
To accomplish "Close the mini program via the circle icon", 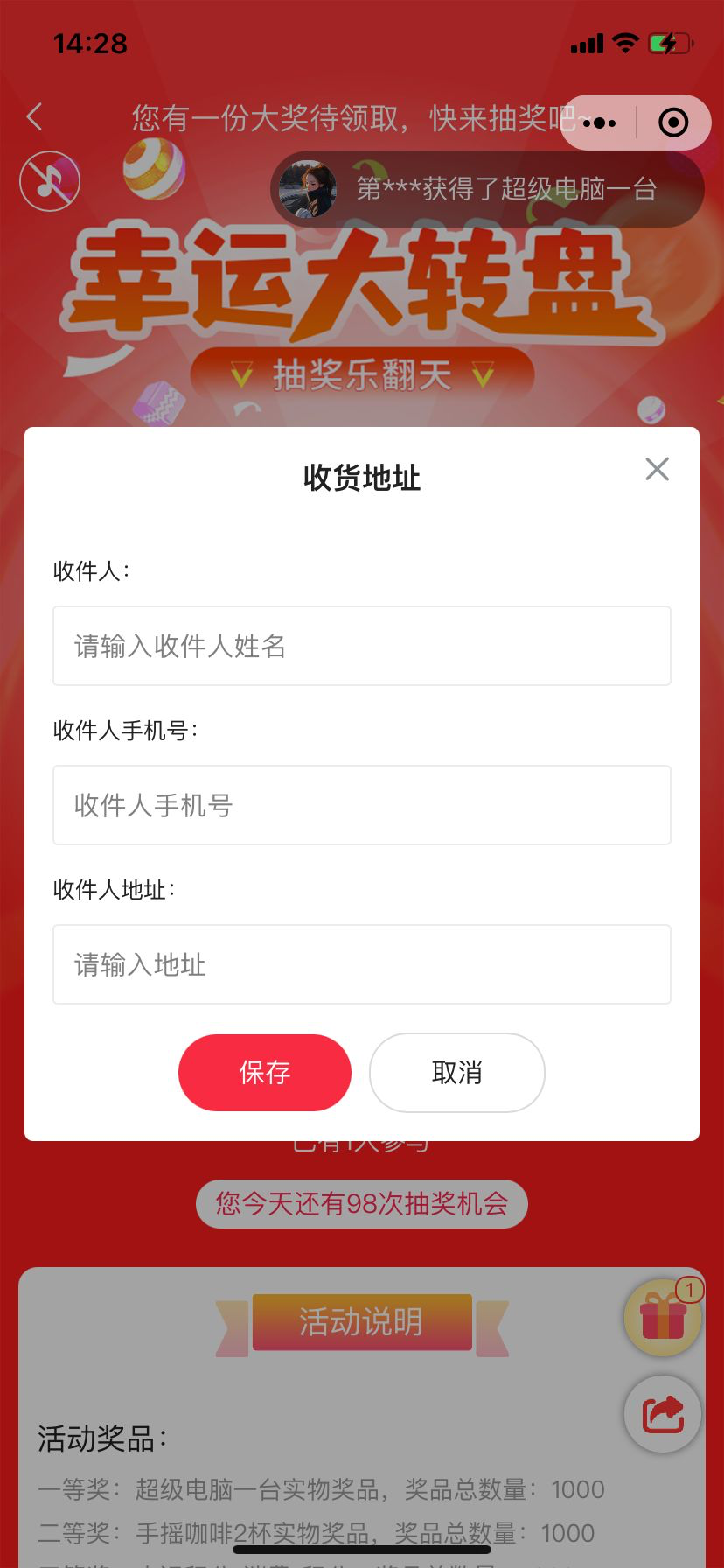I will pyautogui.click(x=673, y=122).
